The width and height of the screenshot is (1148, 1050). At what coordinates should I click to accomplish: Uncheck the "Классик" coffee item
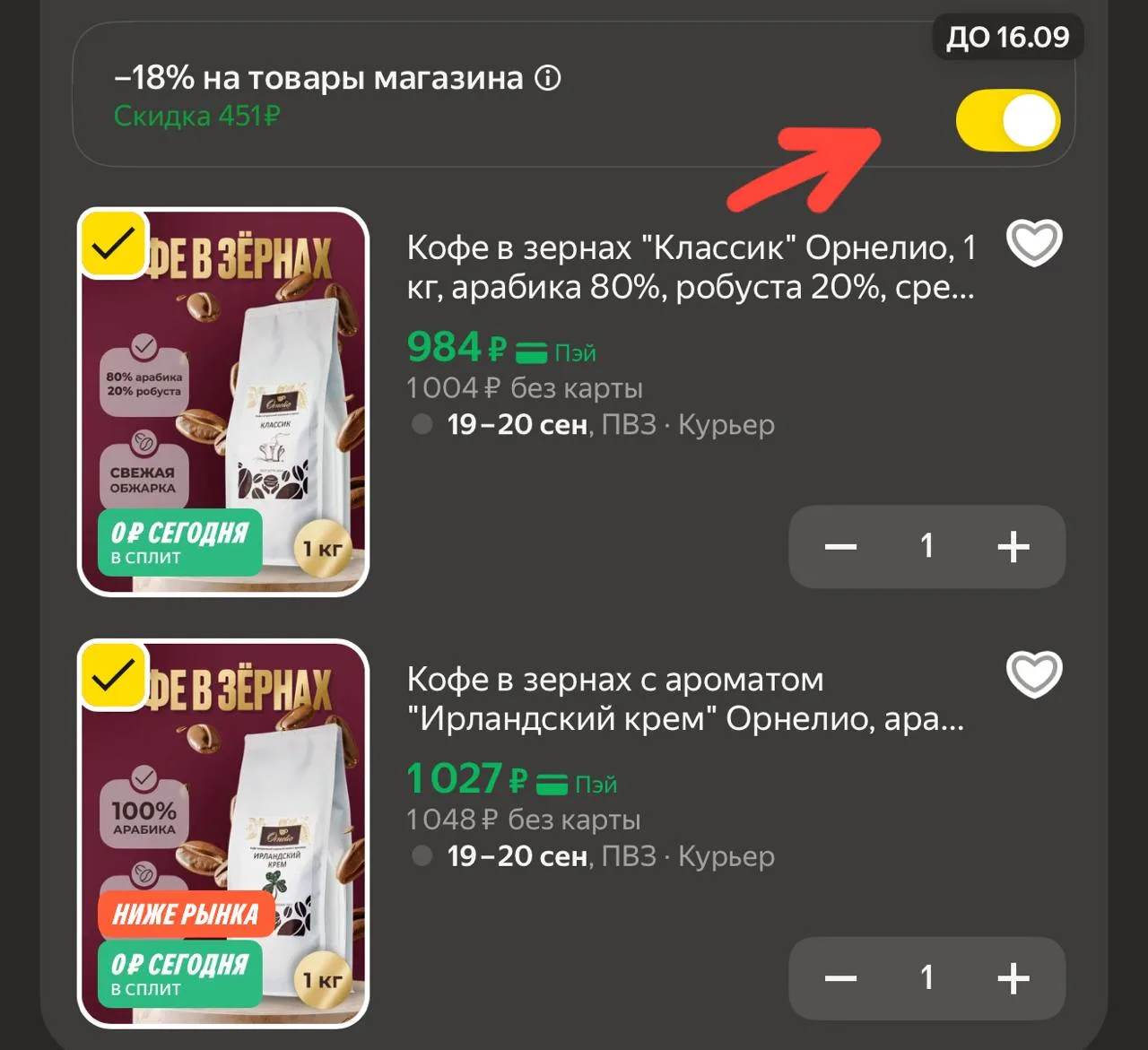pos(113,244)
